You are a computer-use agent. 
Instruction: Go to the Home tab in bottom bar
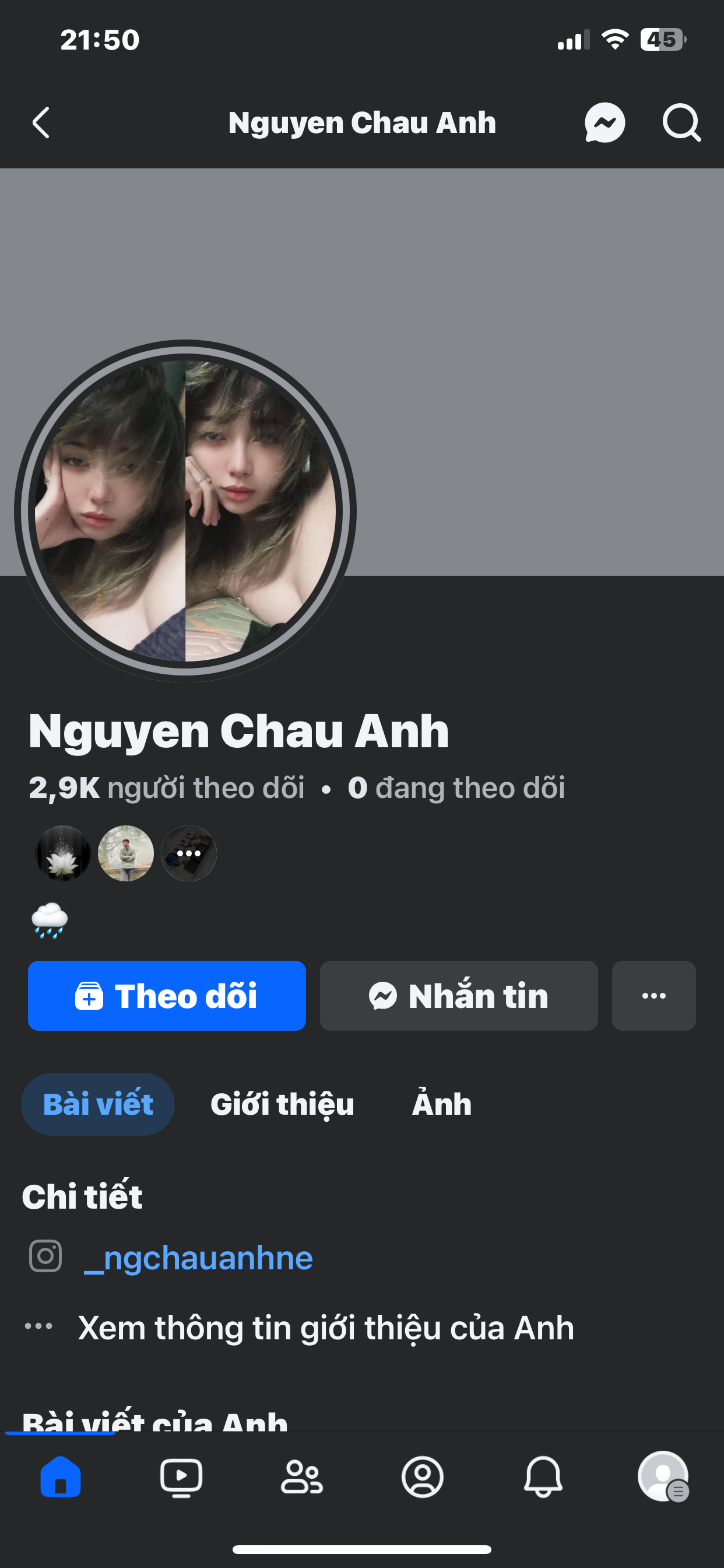pyautogui.click(x=60, y=1476)
